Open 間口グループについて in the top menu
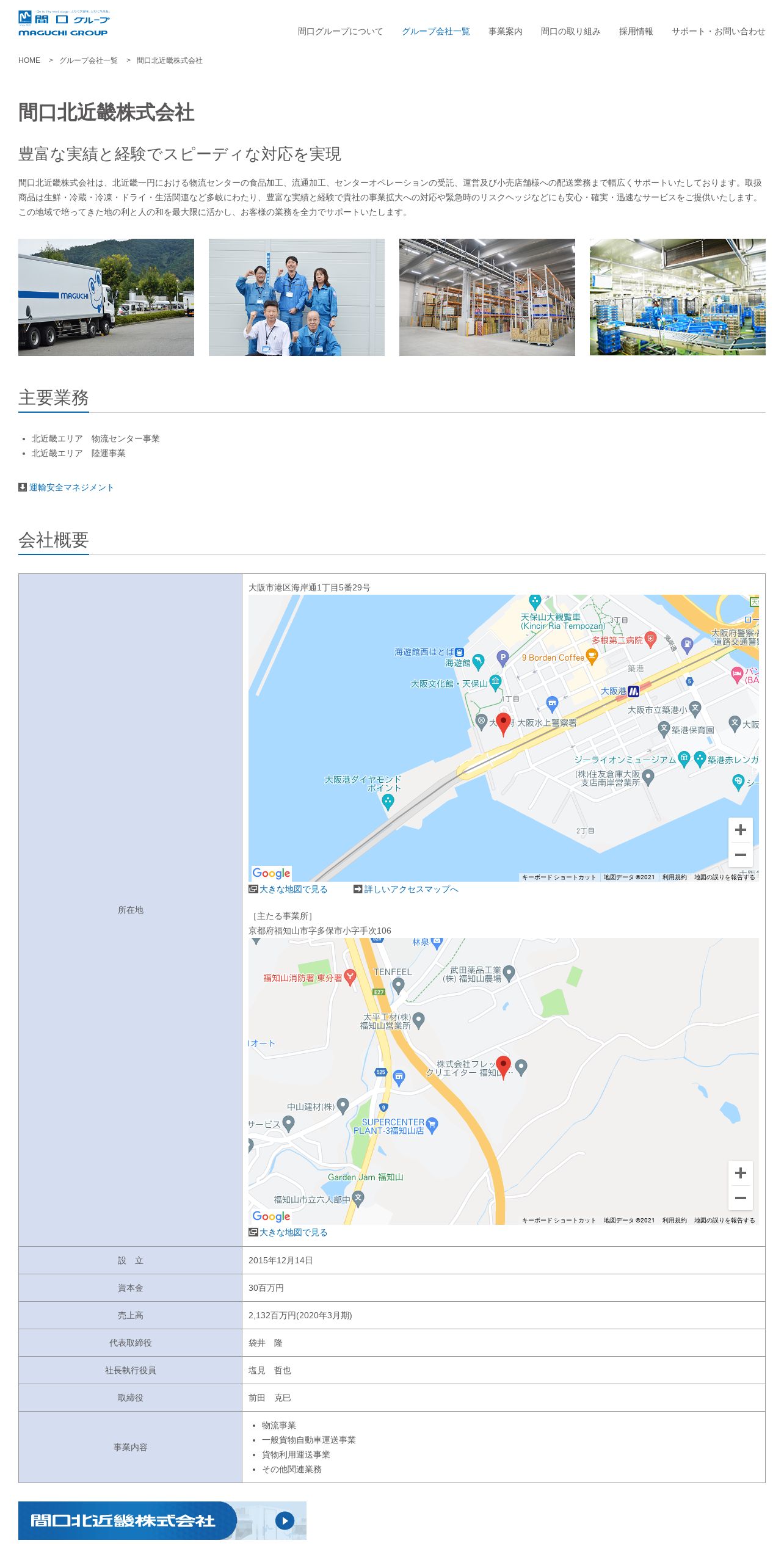Image resolution: width=784 pixels, height=1568 pixels. [x=340, y=31]
